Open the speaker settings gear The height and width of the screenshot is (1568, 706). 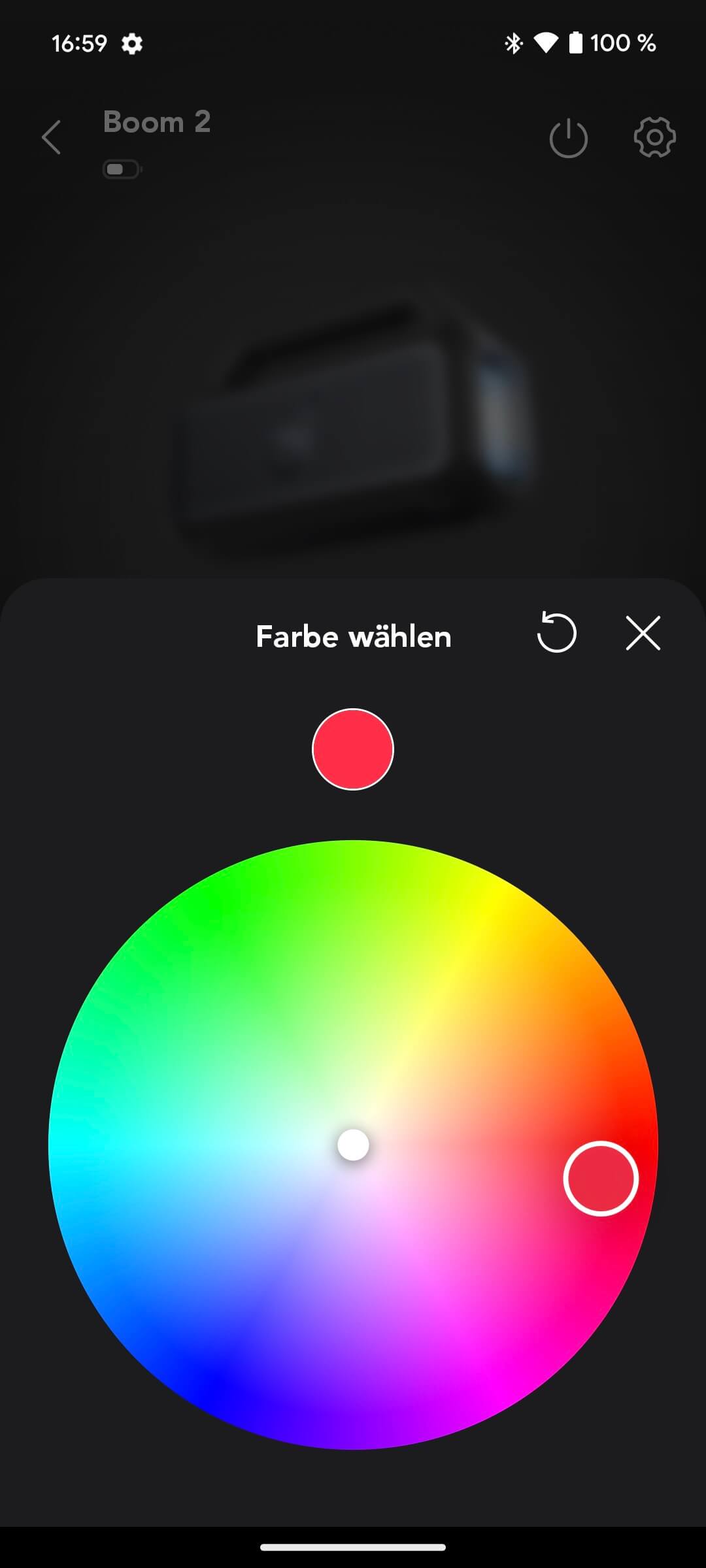tap(654, 137)
